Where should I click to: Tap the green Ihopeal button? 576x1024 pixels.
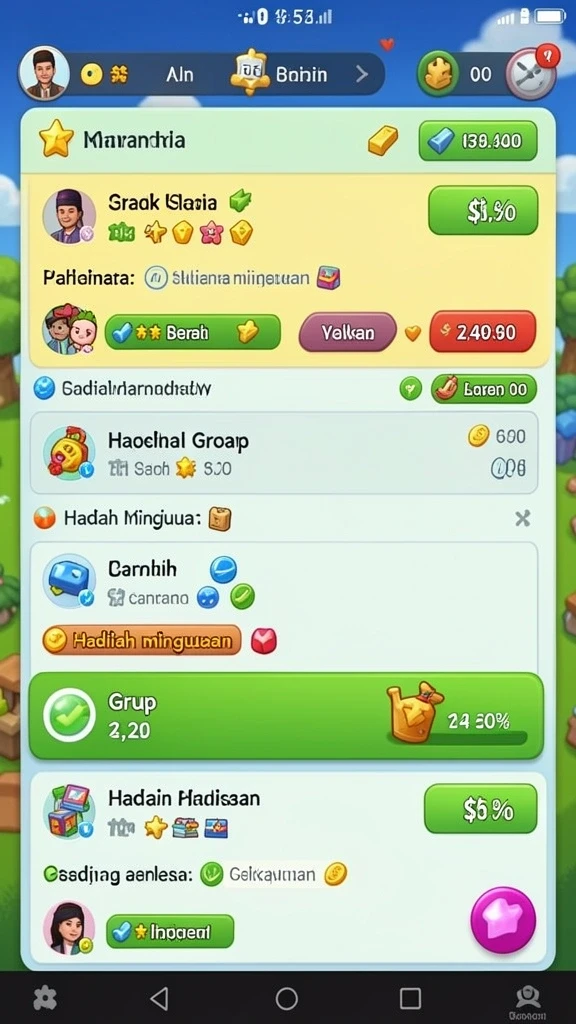click(169, 931)
